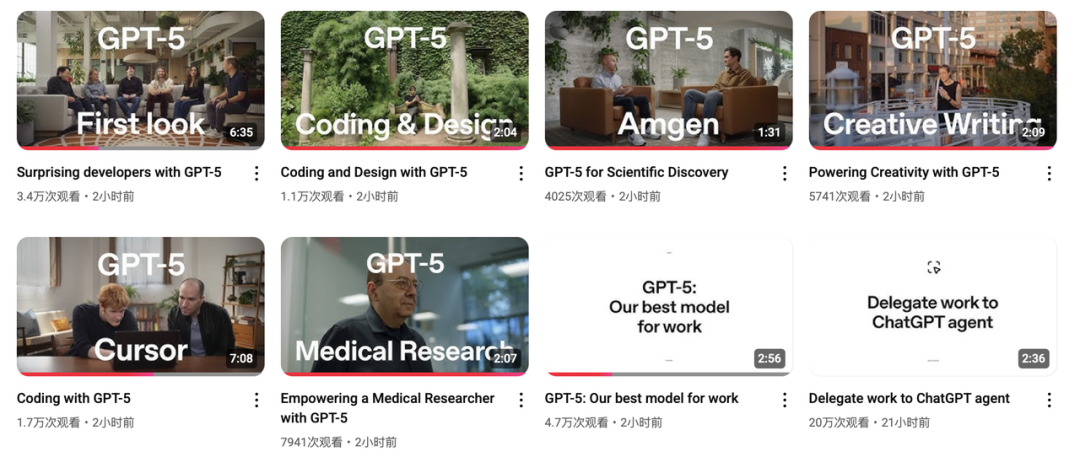Open the overflow menu for 'Empowering a Medical Researcher'

pyautogui.click(x=520, y=399)
